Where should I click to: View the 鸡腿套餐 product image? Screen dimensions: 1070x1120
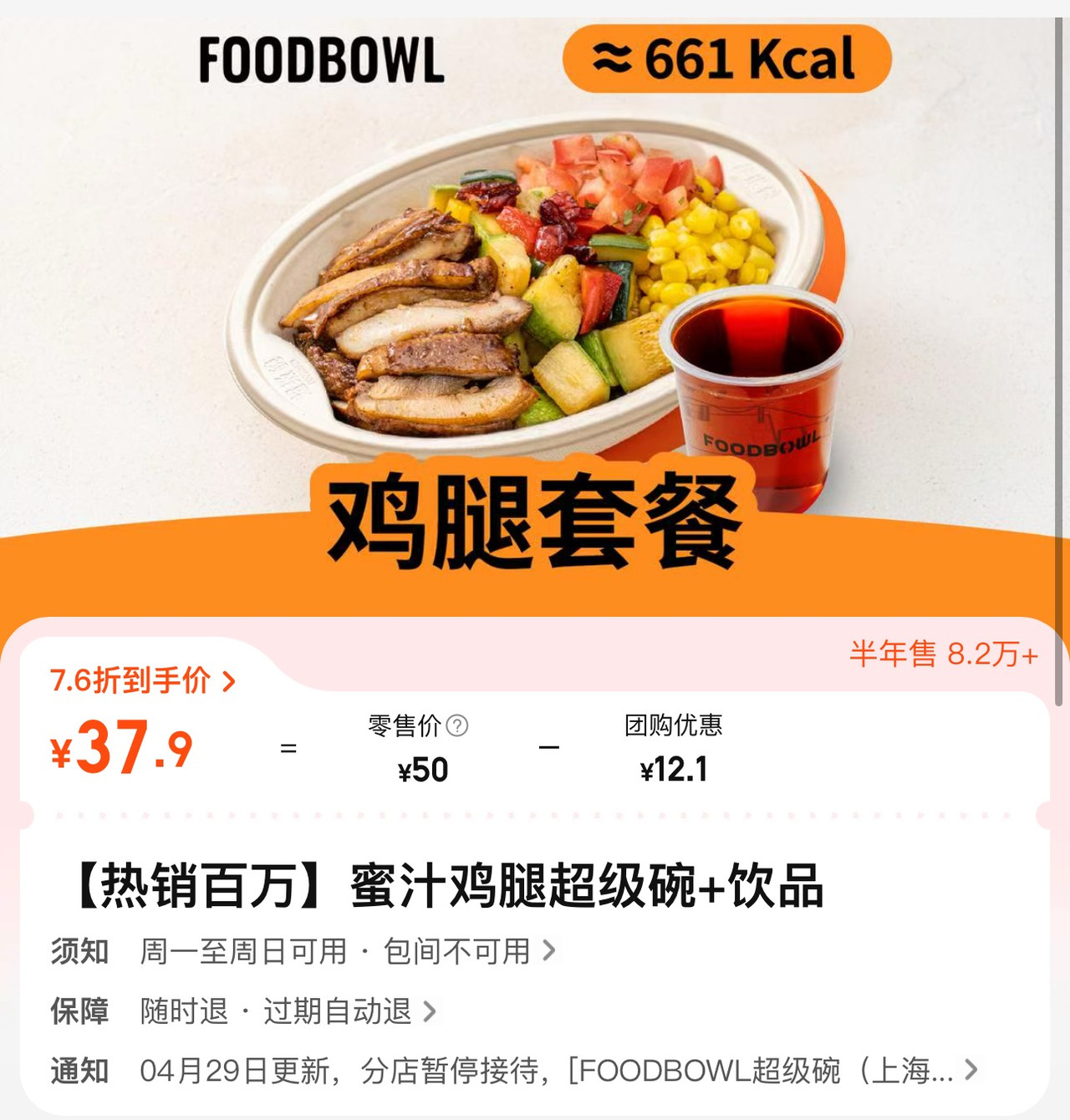(x=535, y=301)
